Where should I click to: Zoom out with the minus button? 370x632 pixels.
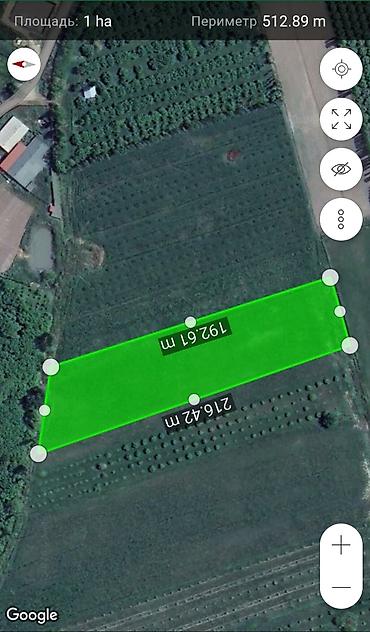pyautogui.click(x=341, y=587)
